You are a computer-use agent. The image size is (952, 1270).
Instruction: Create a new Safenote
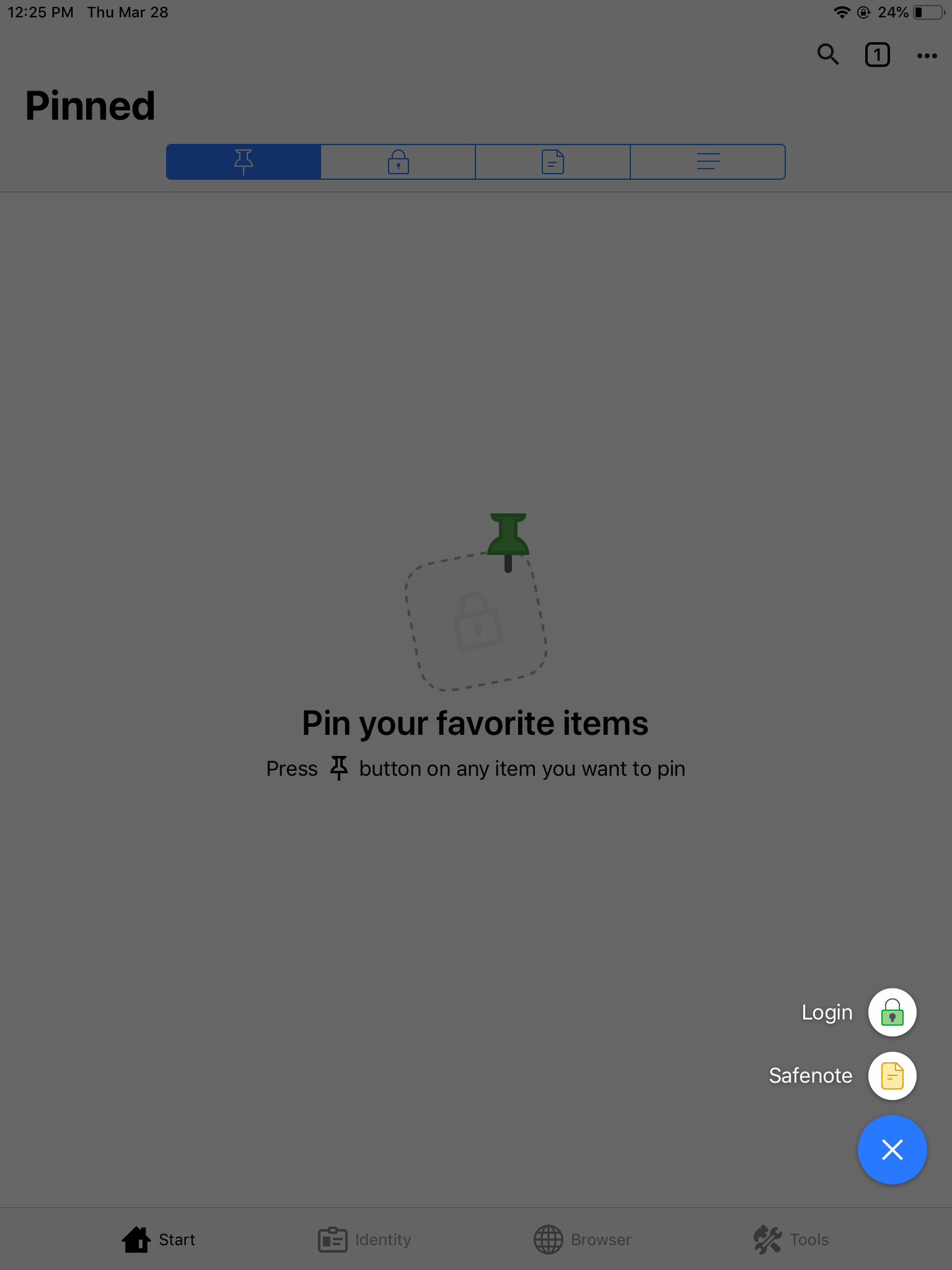coord(892,1076)
